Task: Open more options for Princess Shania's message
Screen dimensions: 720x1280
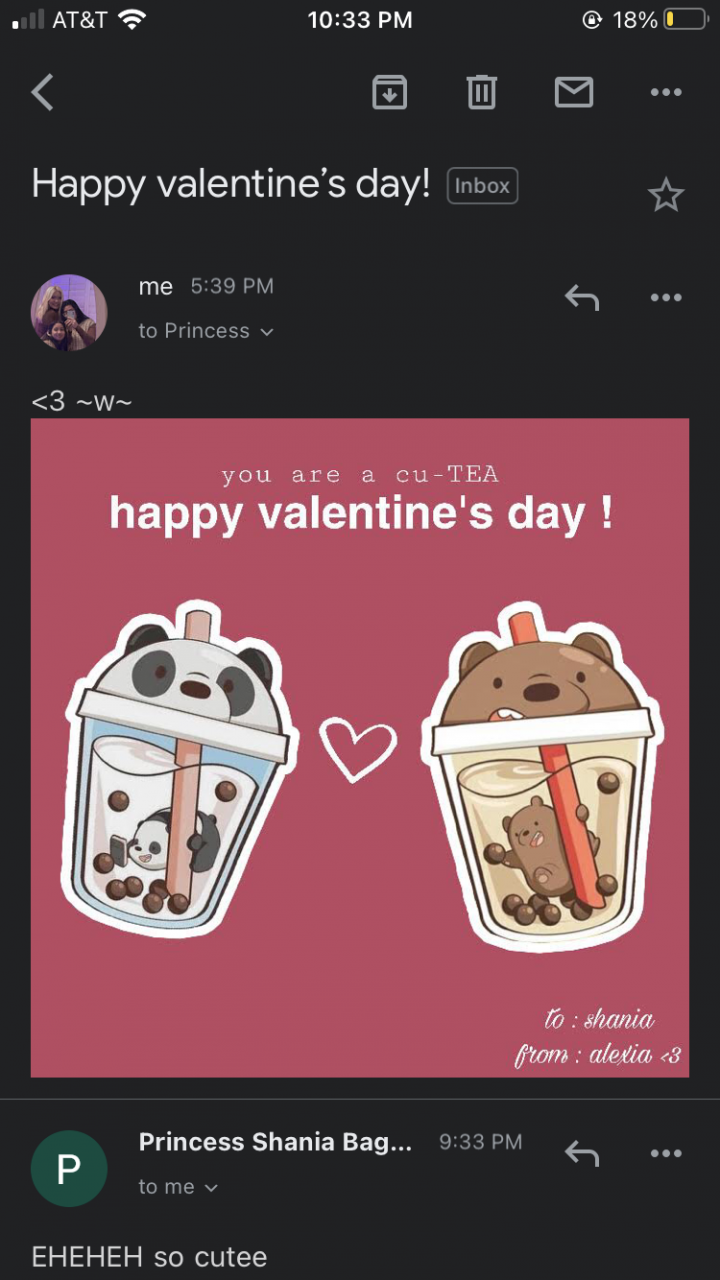Action: (x=665, y=1153)
